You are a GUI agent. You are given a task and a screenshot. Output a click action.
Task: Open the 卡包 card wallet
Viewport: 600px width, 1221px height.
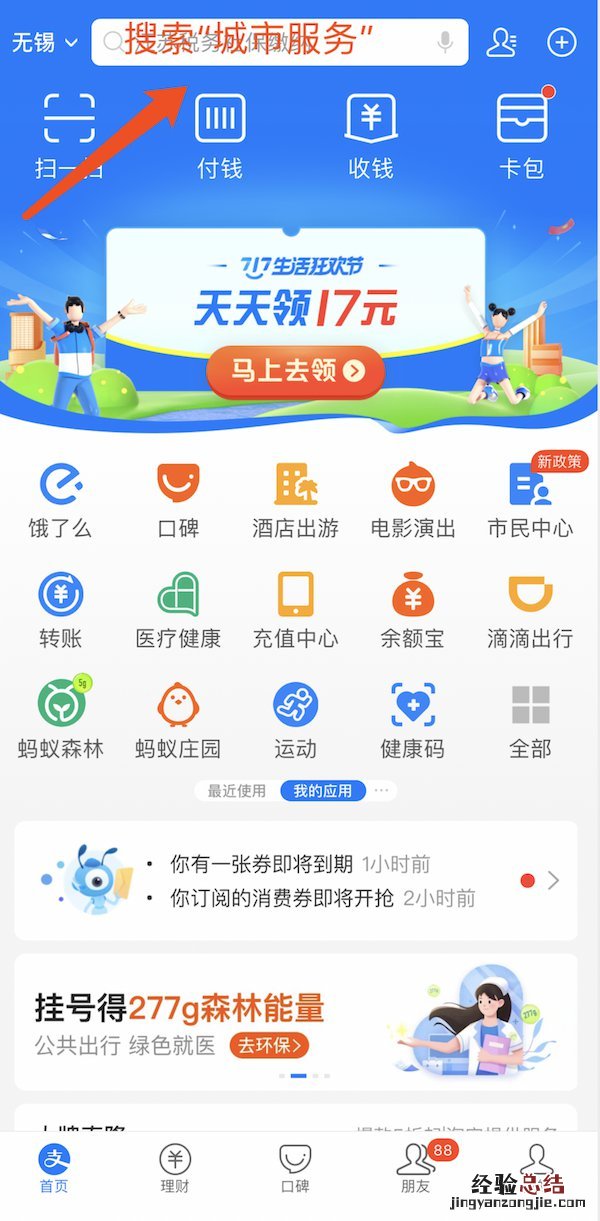pos(522,135)
